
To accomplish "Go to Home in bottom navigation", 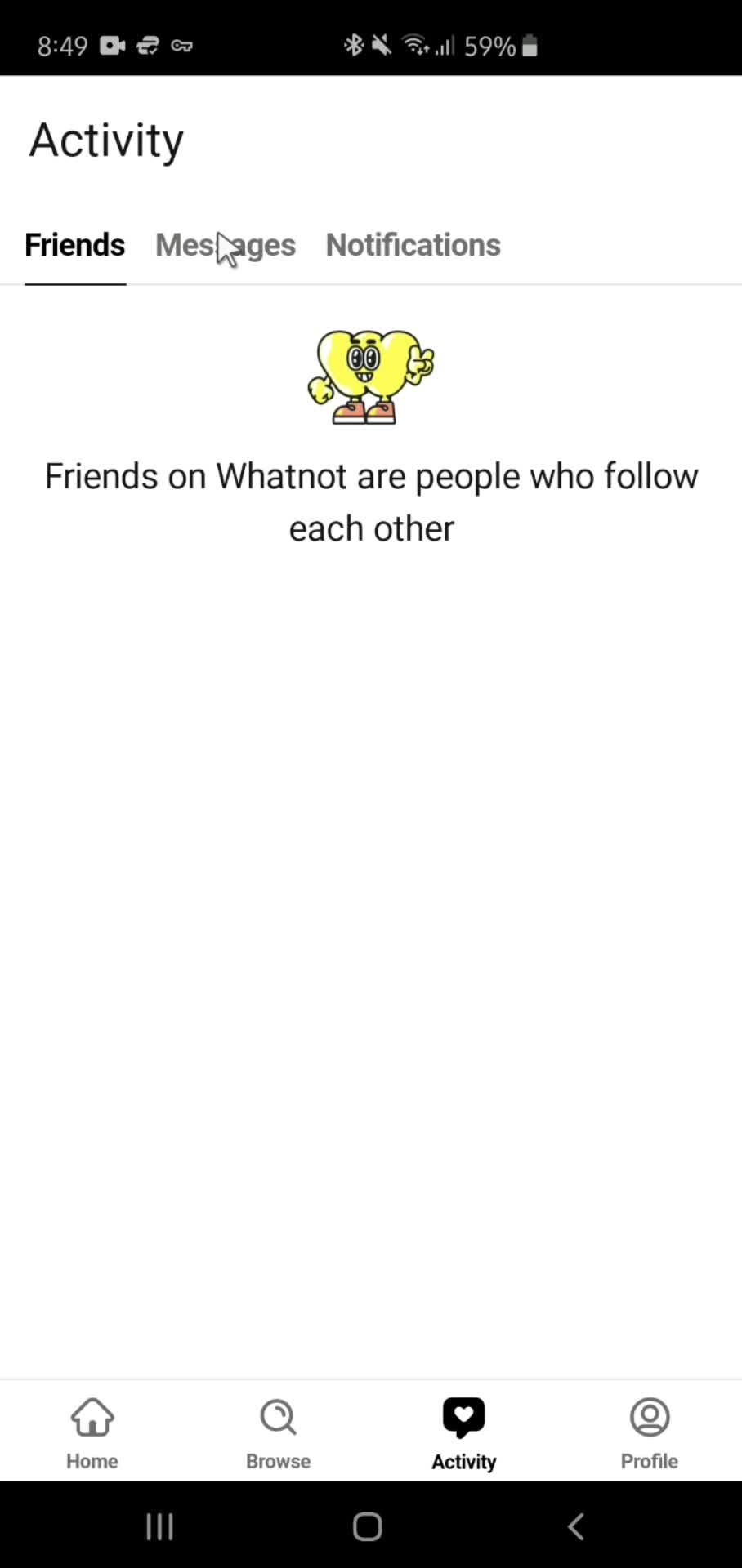I will (92, 1432).
